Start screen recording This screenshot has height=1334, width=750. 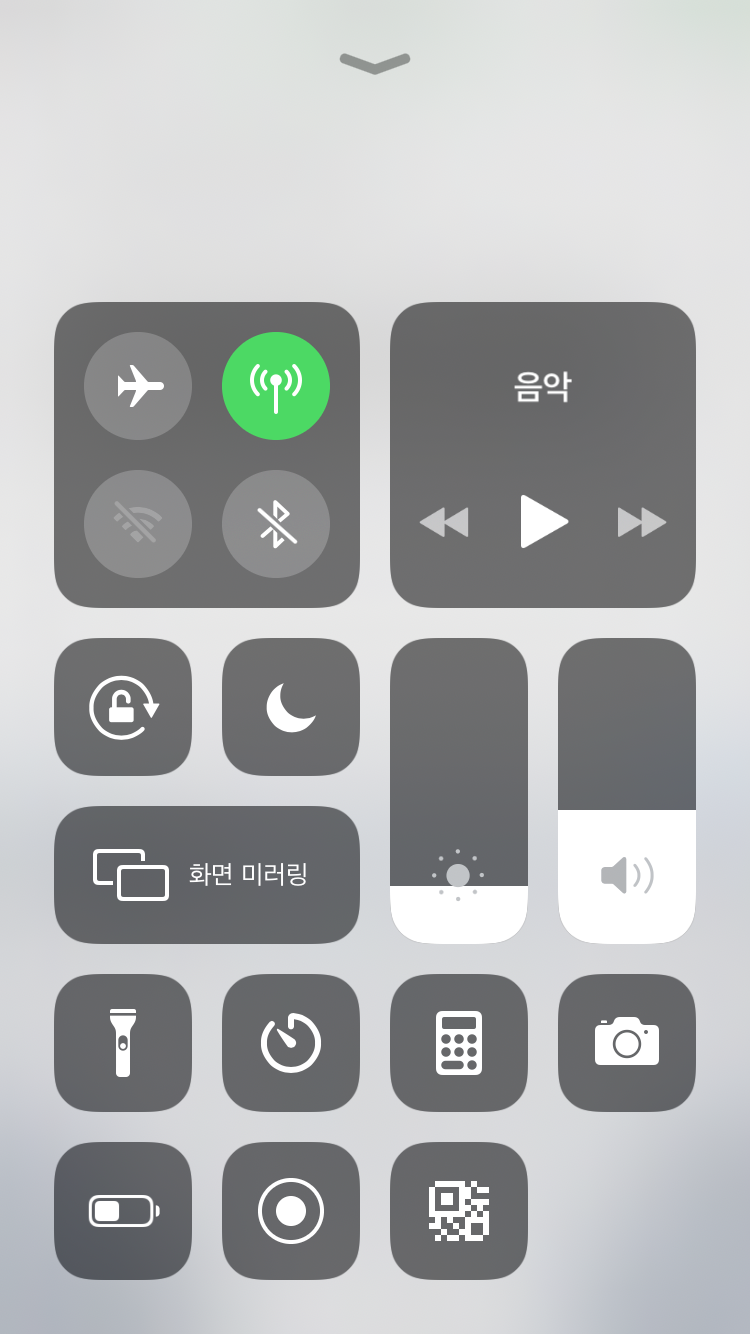291,1211
